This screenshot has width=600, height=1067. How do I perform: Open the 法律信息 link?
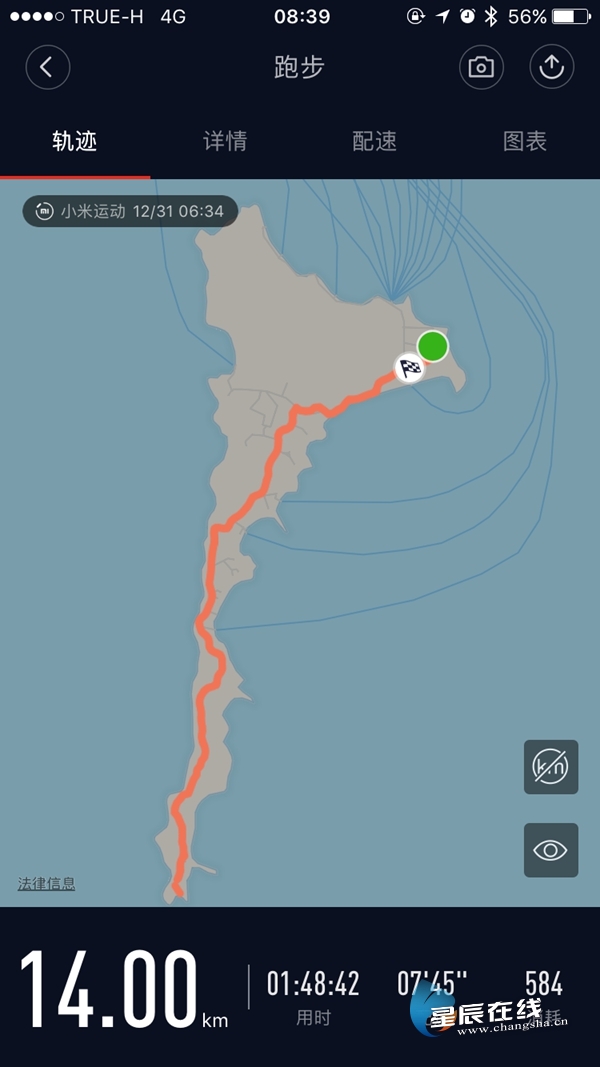tap(46, 884)
